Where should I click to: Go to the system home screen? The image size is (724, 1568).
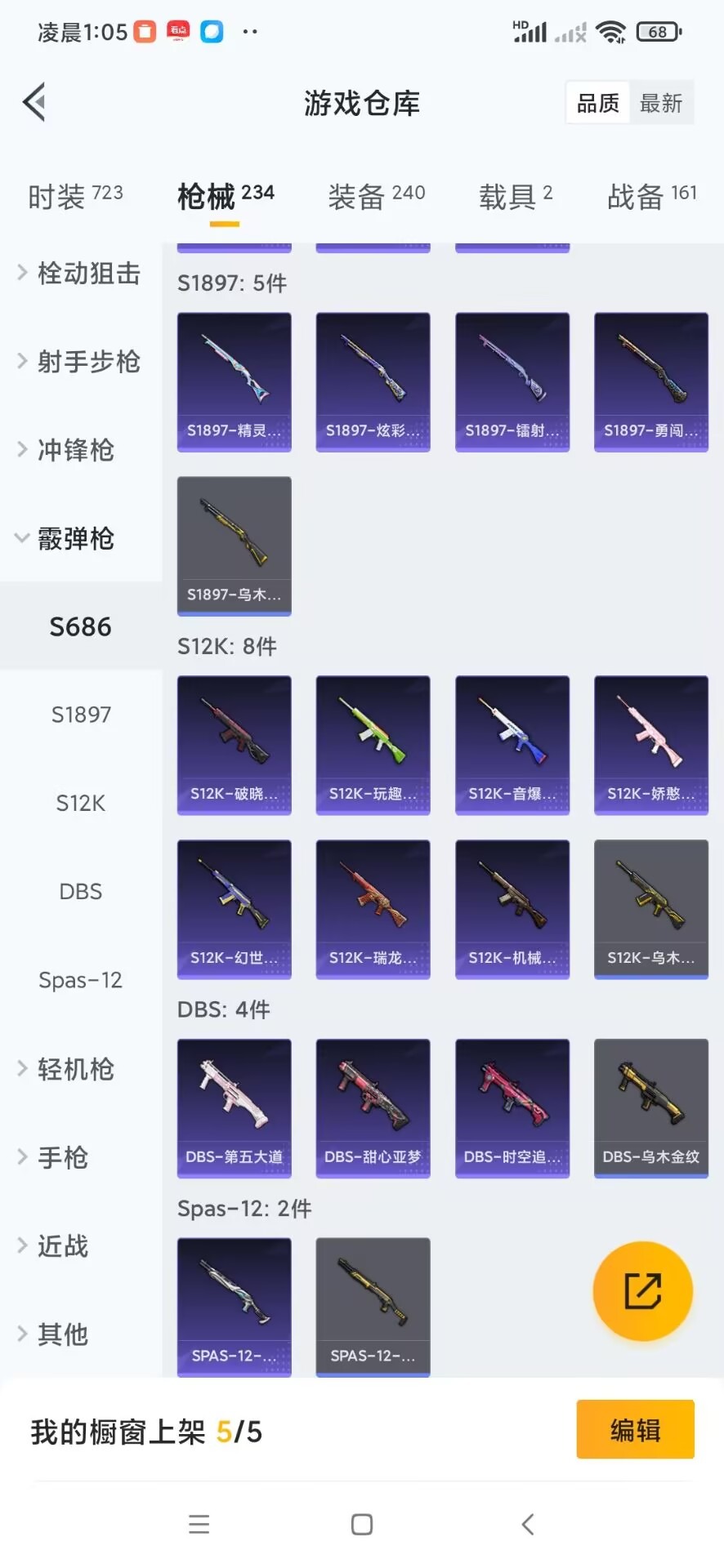(361, 1524)
